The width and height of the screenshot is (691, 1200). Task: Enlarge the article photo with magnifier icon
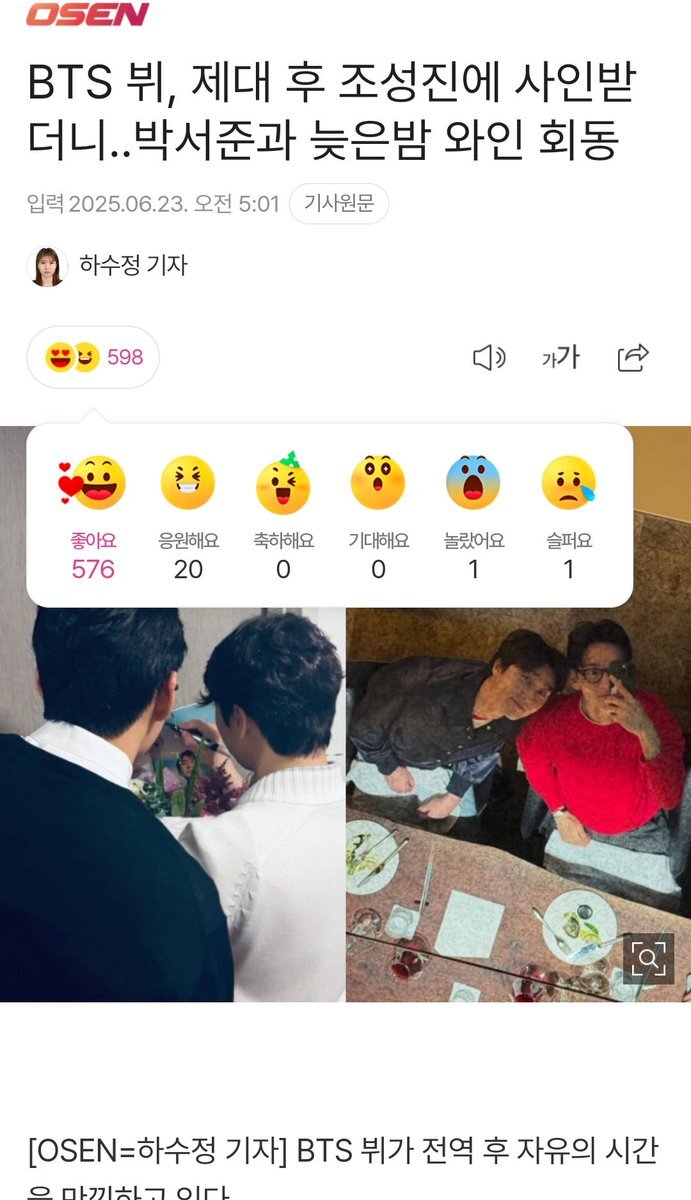648,959
